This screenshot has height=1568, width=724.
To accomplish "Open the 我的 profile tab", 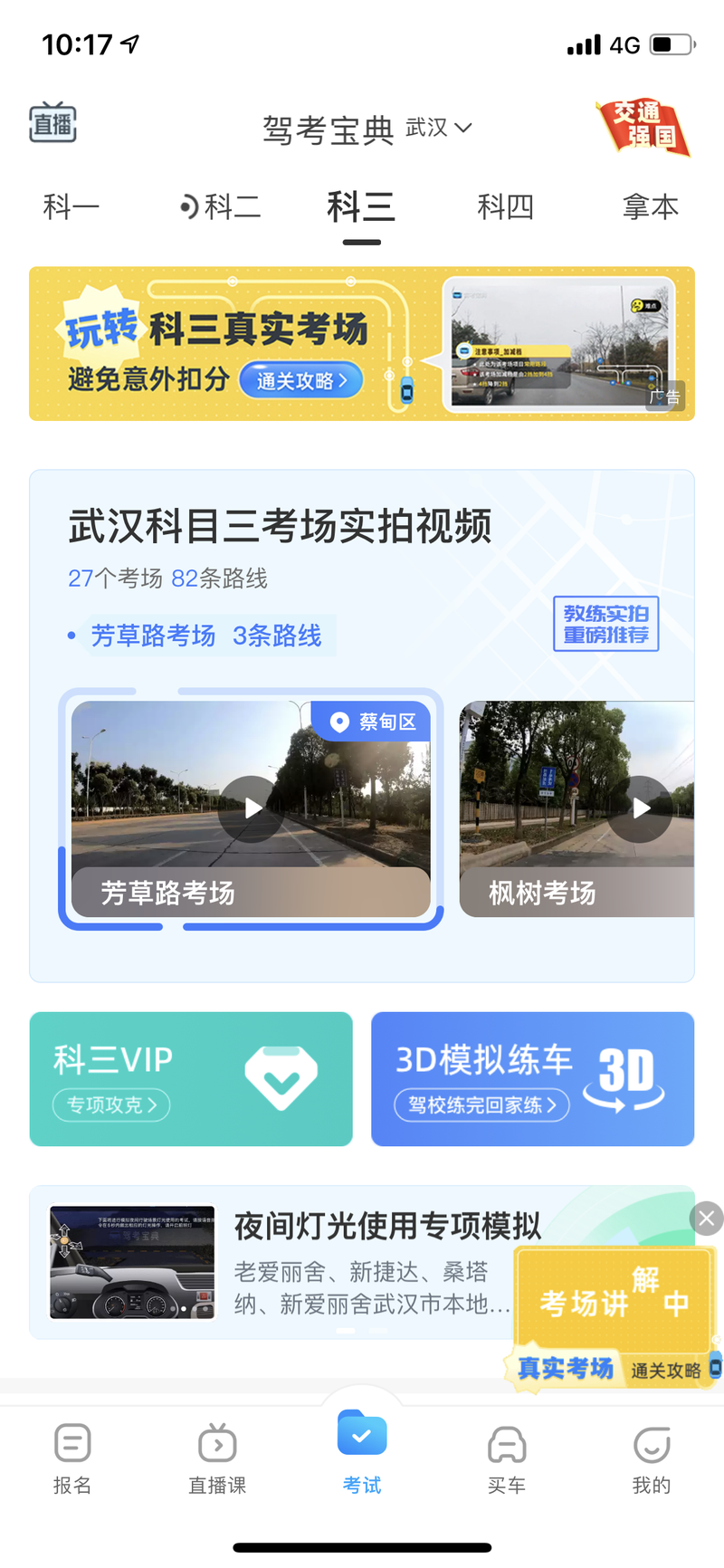I will click(x=652, y=1458).
